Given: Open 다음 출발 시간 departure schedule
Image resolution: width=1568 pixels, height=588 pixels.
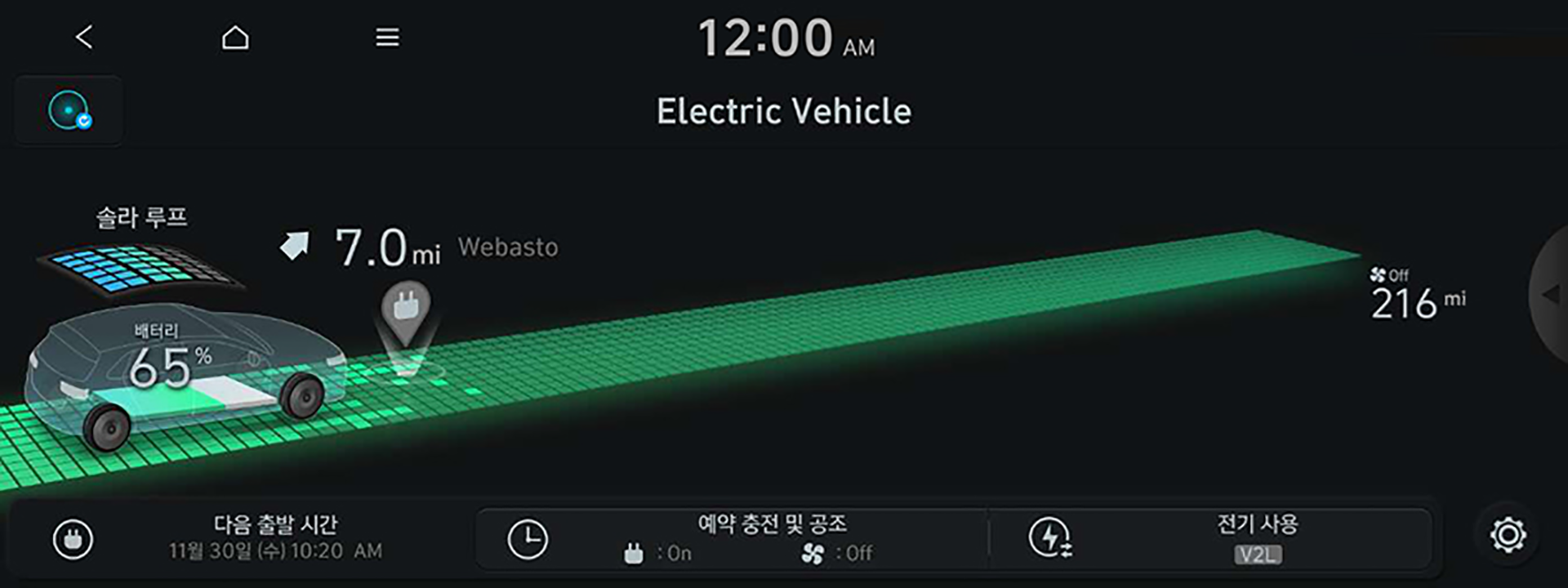Looking at the screenshot, I should click(x=237, y=538).
